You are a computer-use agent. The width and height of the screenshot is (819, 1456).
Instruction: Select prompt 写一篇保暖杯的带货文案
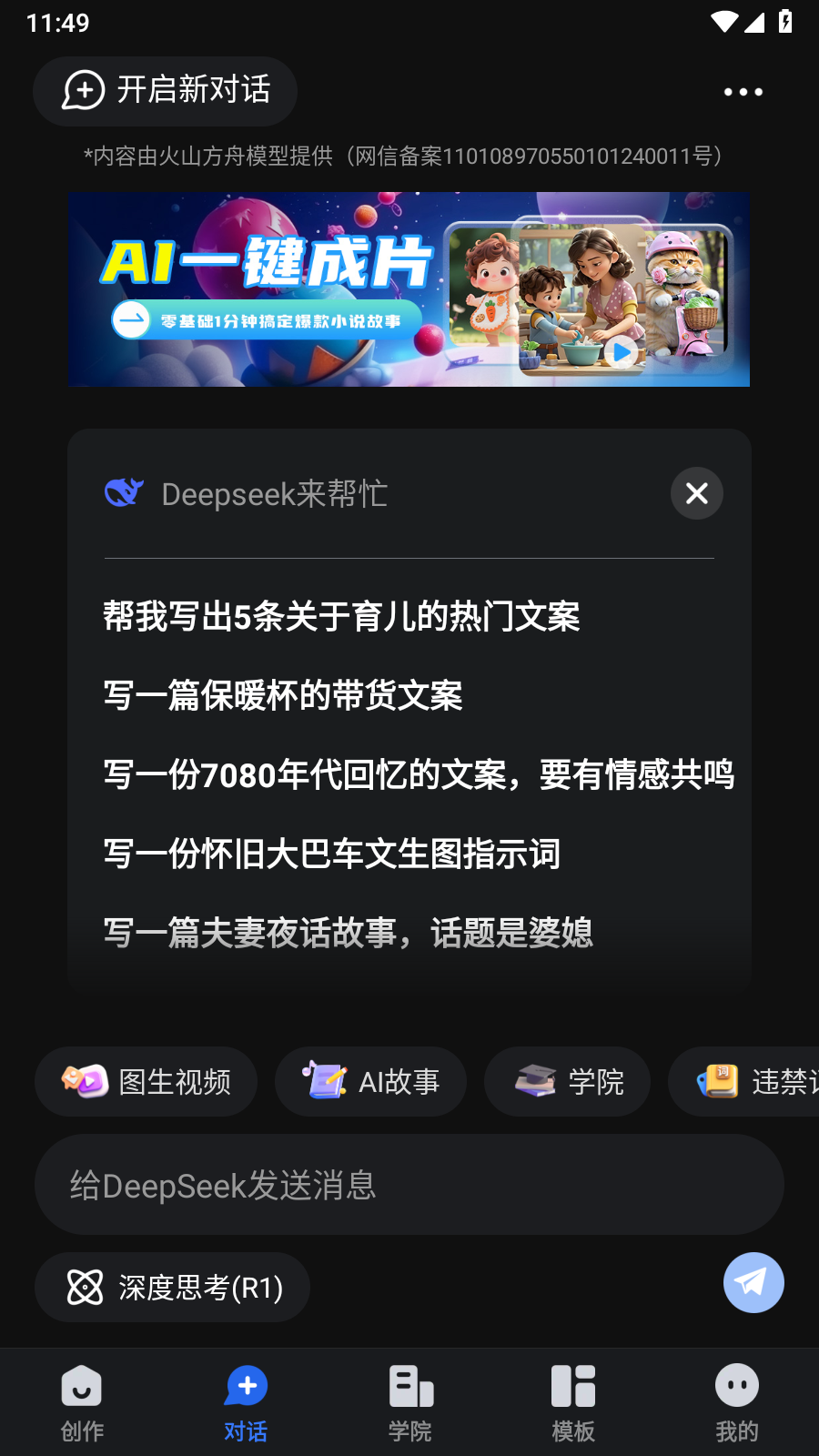coord(282,696)
